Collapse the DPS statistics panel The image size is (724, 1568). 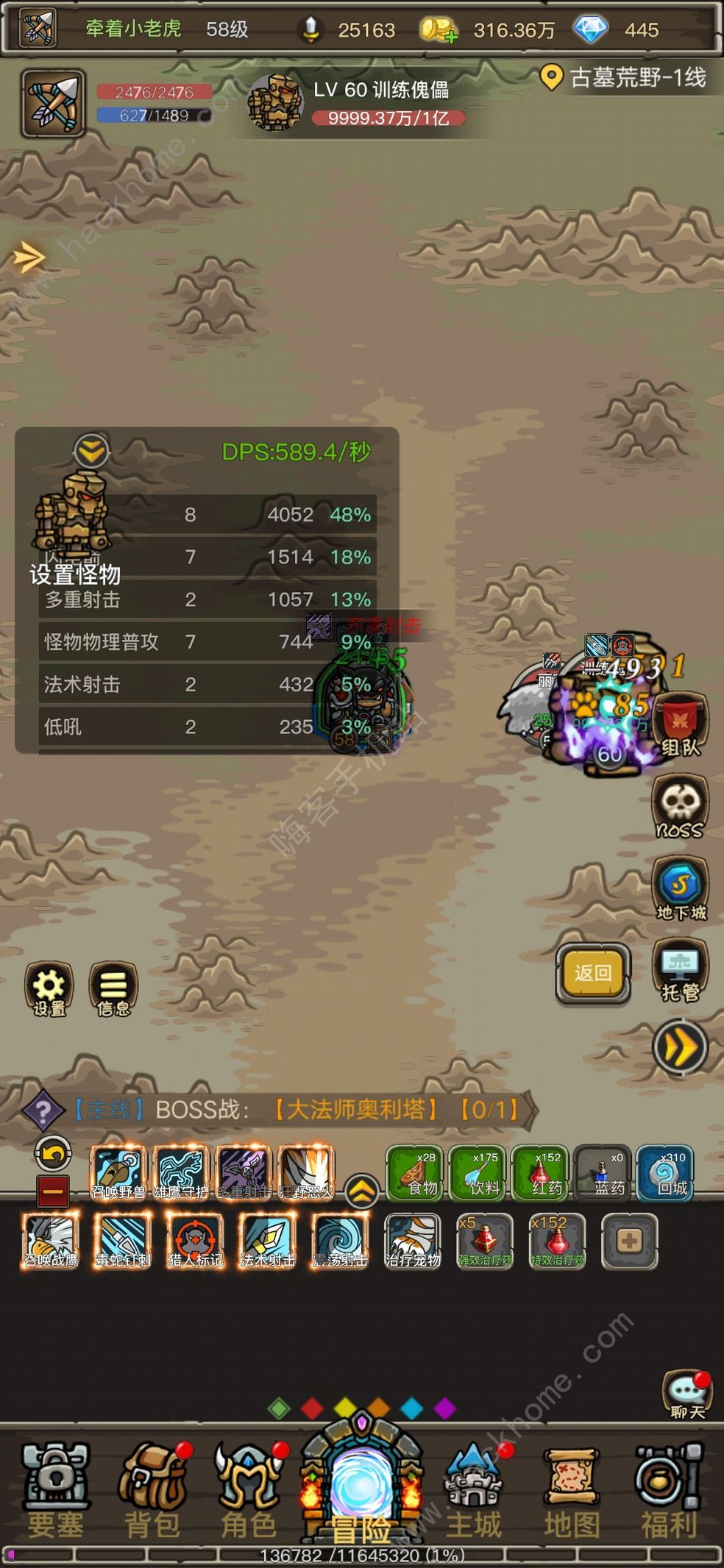click(91, 451)
